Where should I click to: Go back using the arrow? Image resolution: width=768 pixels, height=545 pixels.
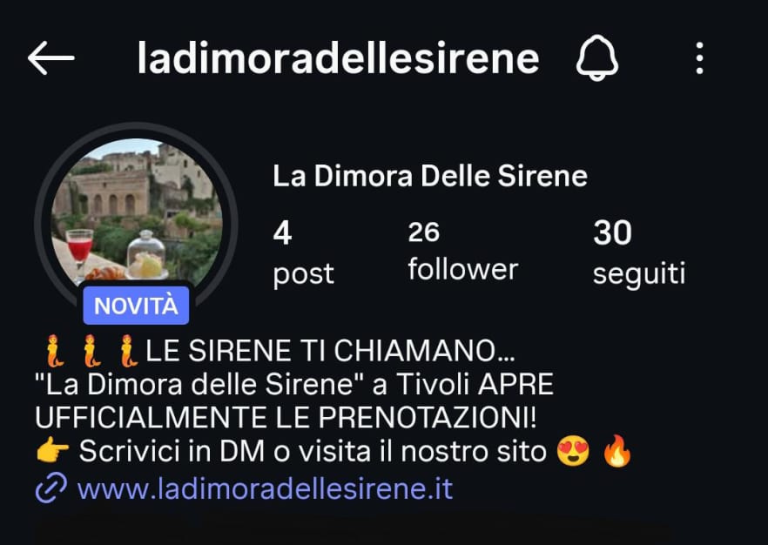pyautogui.click(x=51, y=59)
